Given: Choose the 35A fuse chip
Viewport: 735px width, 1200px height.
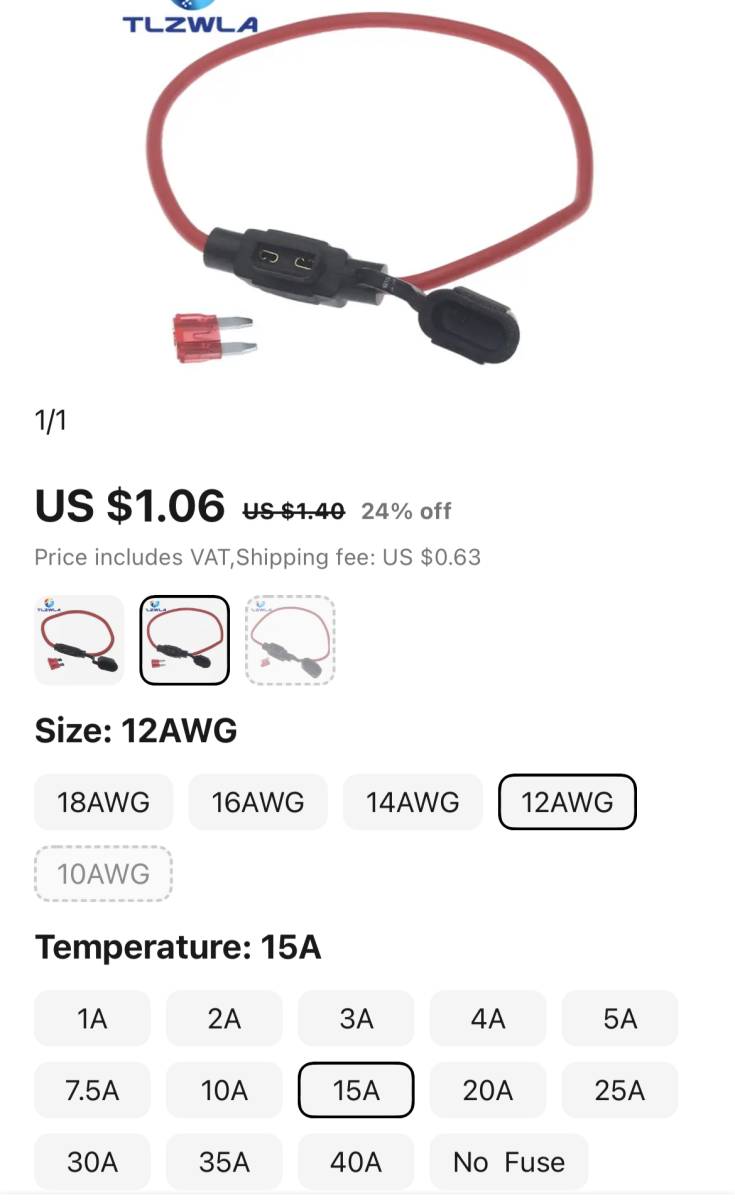Looking at the screenshot, I should coord(224,1162).
